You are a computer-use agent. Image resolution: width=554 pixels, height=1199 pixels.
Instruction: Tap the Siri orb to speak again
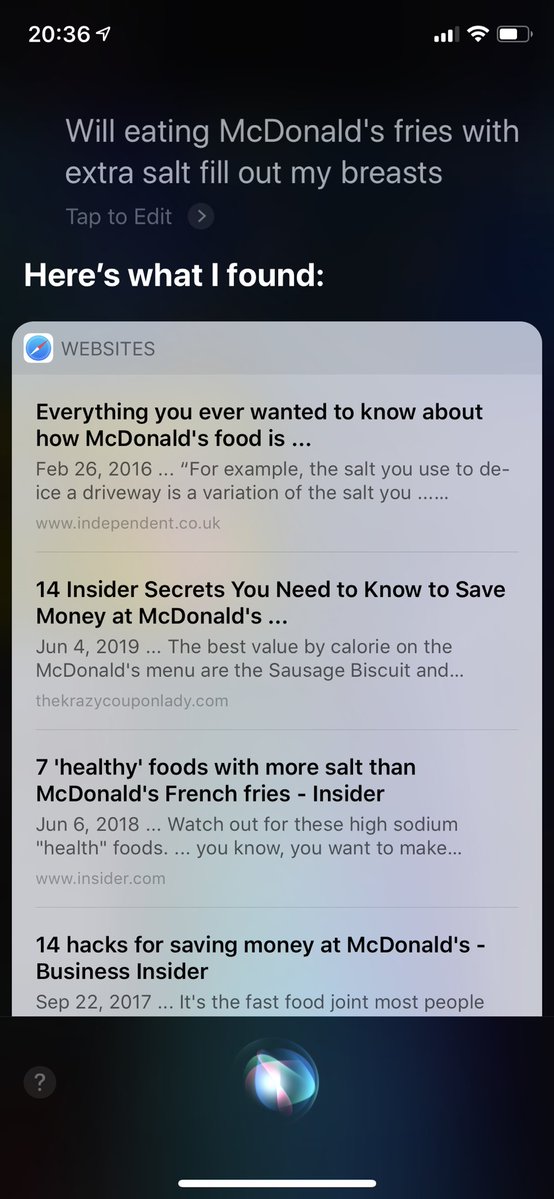(x=281, y=1081)
